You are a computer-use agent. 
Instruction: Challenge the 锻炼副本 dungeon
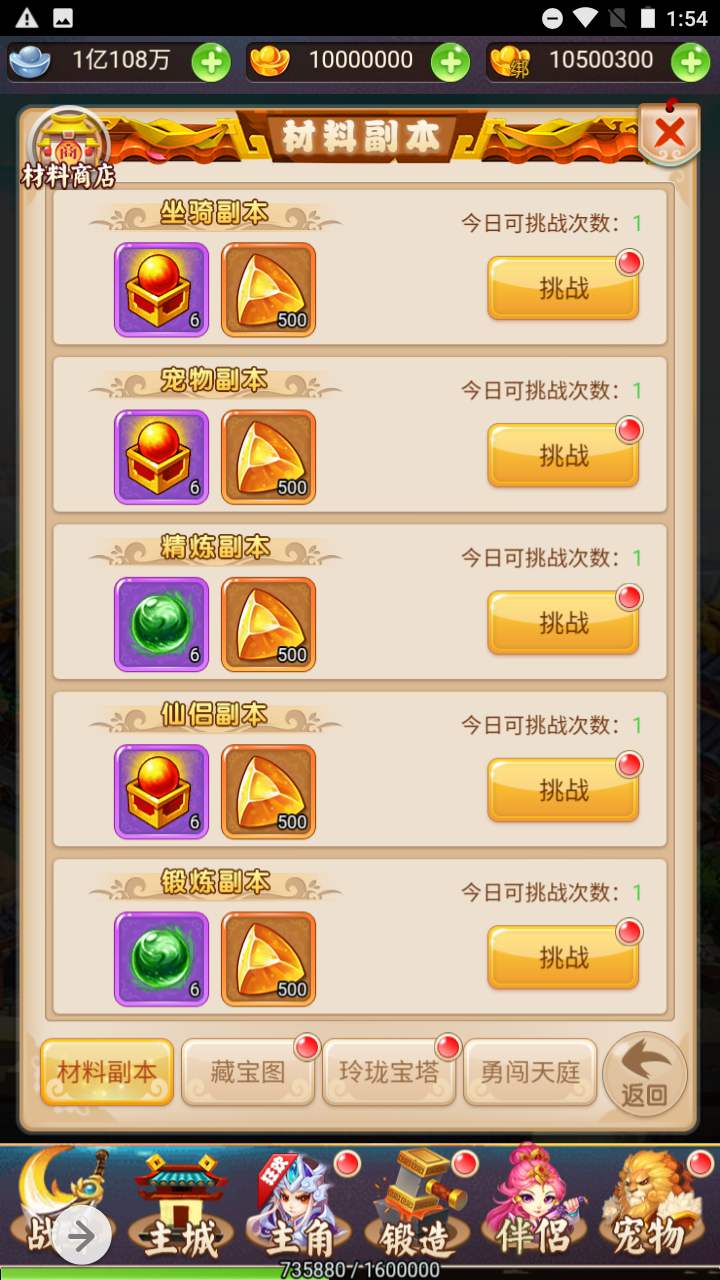(x=563, y=957)
